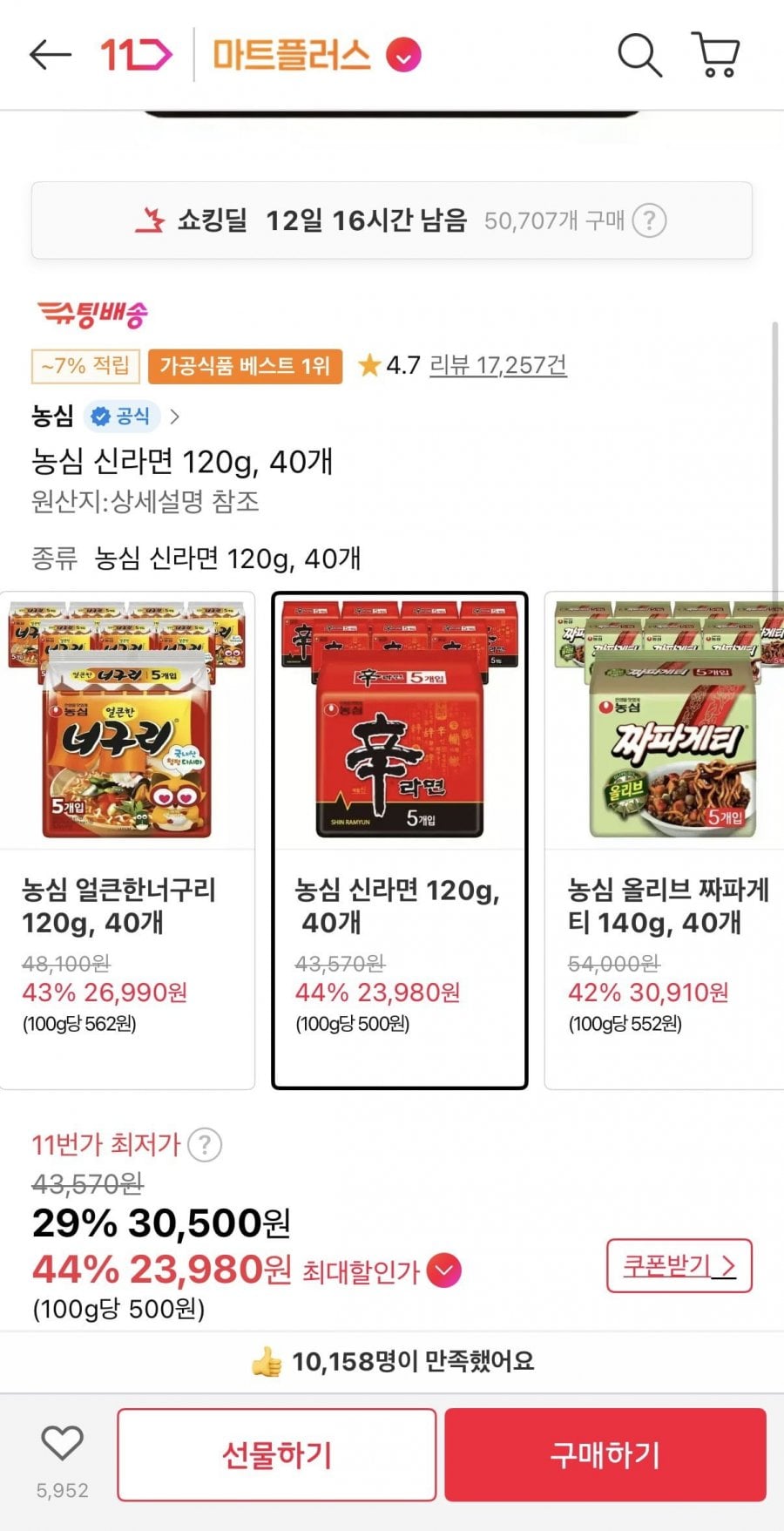The height and width of the screenshot is (1531, 784).
Task: Tap 선물하기 to send as gift
Action: tap(276, 1454)
